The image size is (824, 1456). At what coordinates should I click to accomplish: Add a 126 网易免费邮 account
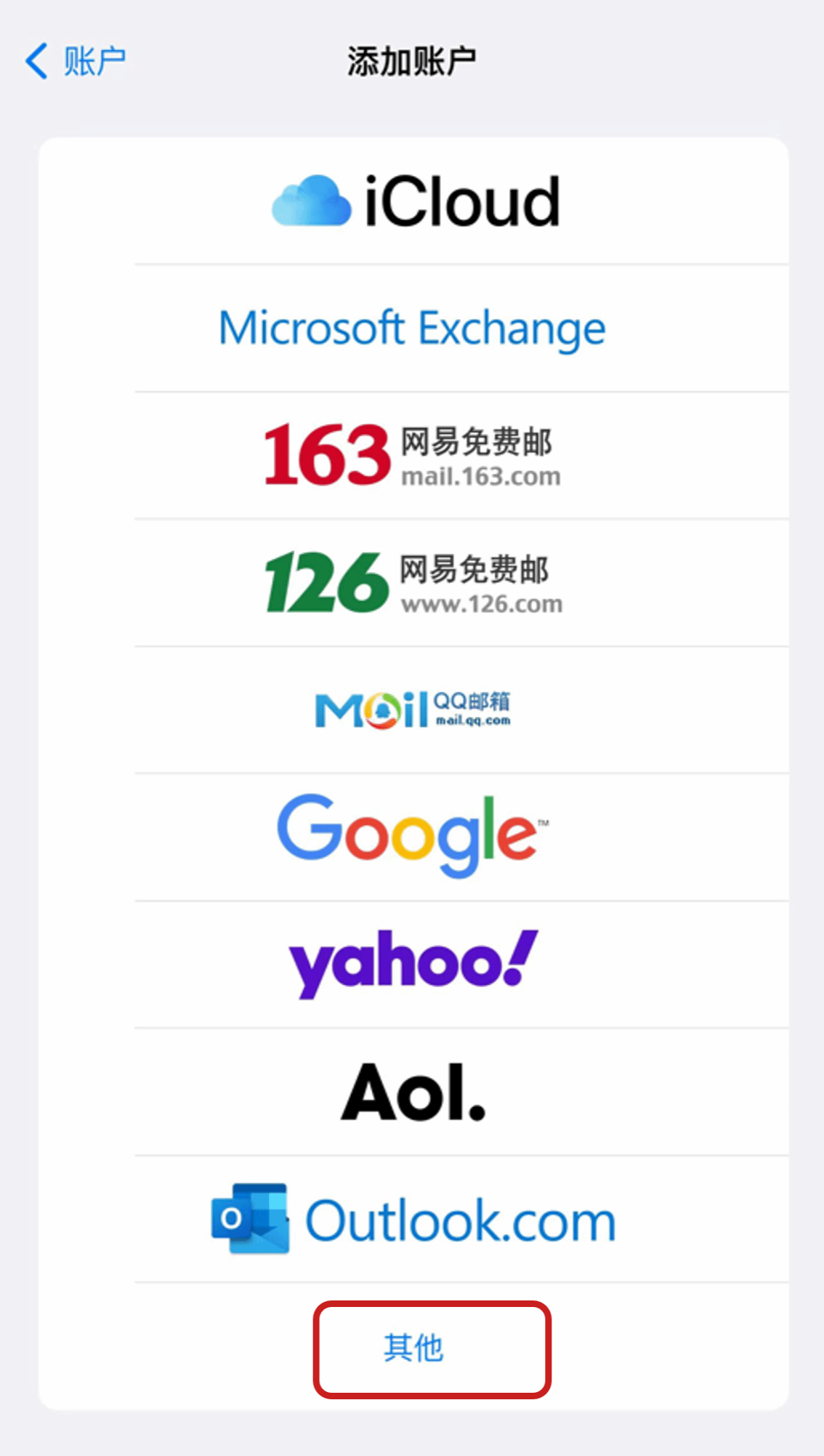[x=413, y=583]
